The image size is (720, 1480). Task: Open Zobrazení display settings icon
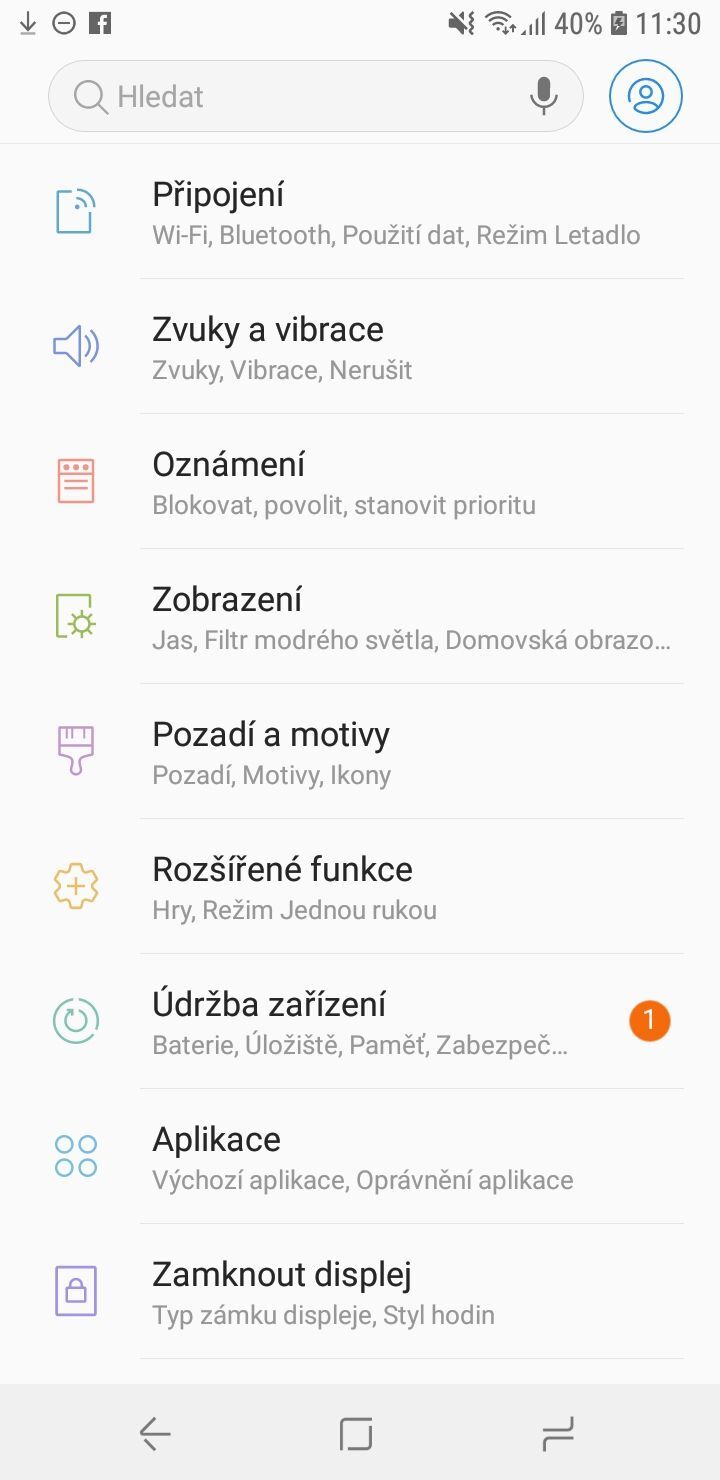pyautogui.click(x=75, y=615)
